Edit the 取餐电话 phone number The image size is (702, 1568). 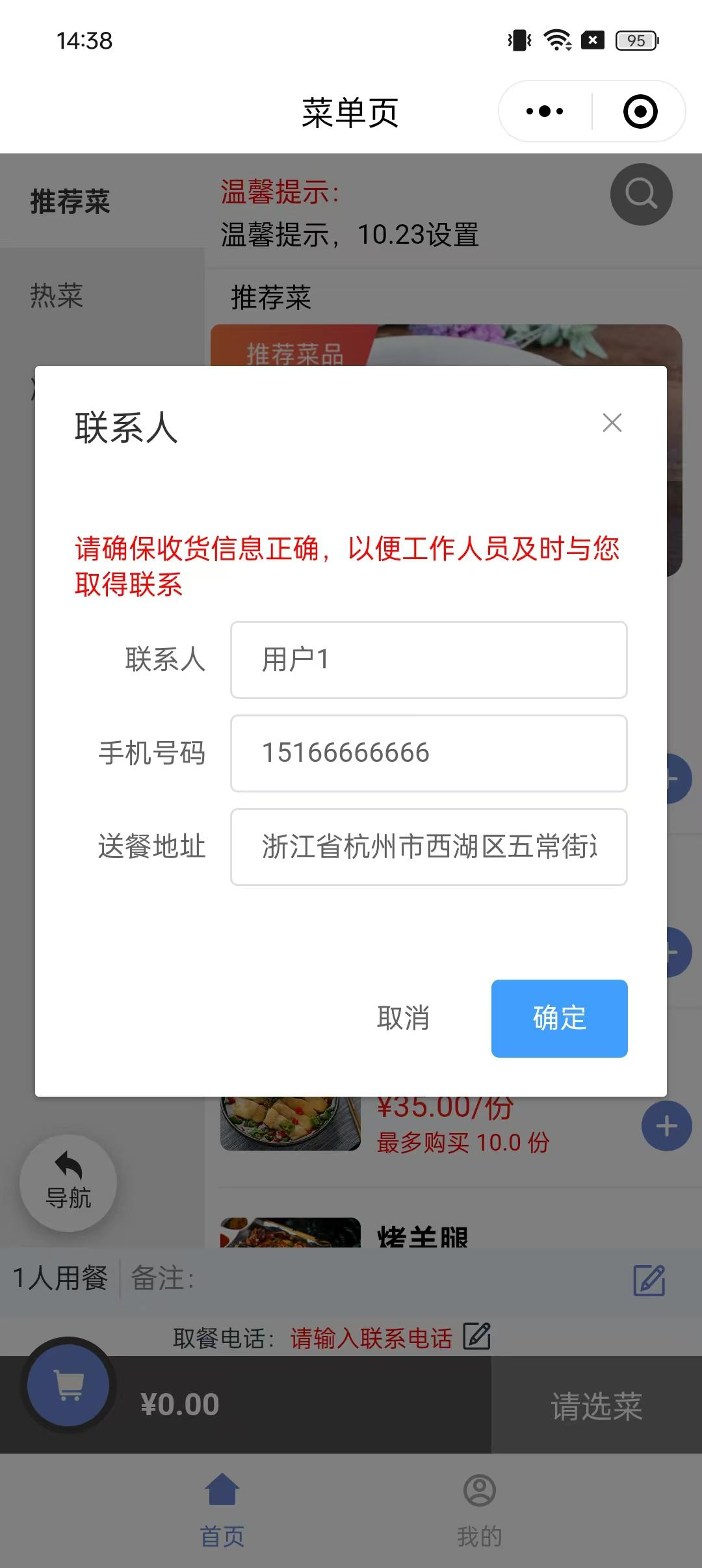(x=476, y=1337)
